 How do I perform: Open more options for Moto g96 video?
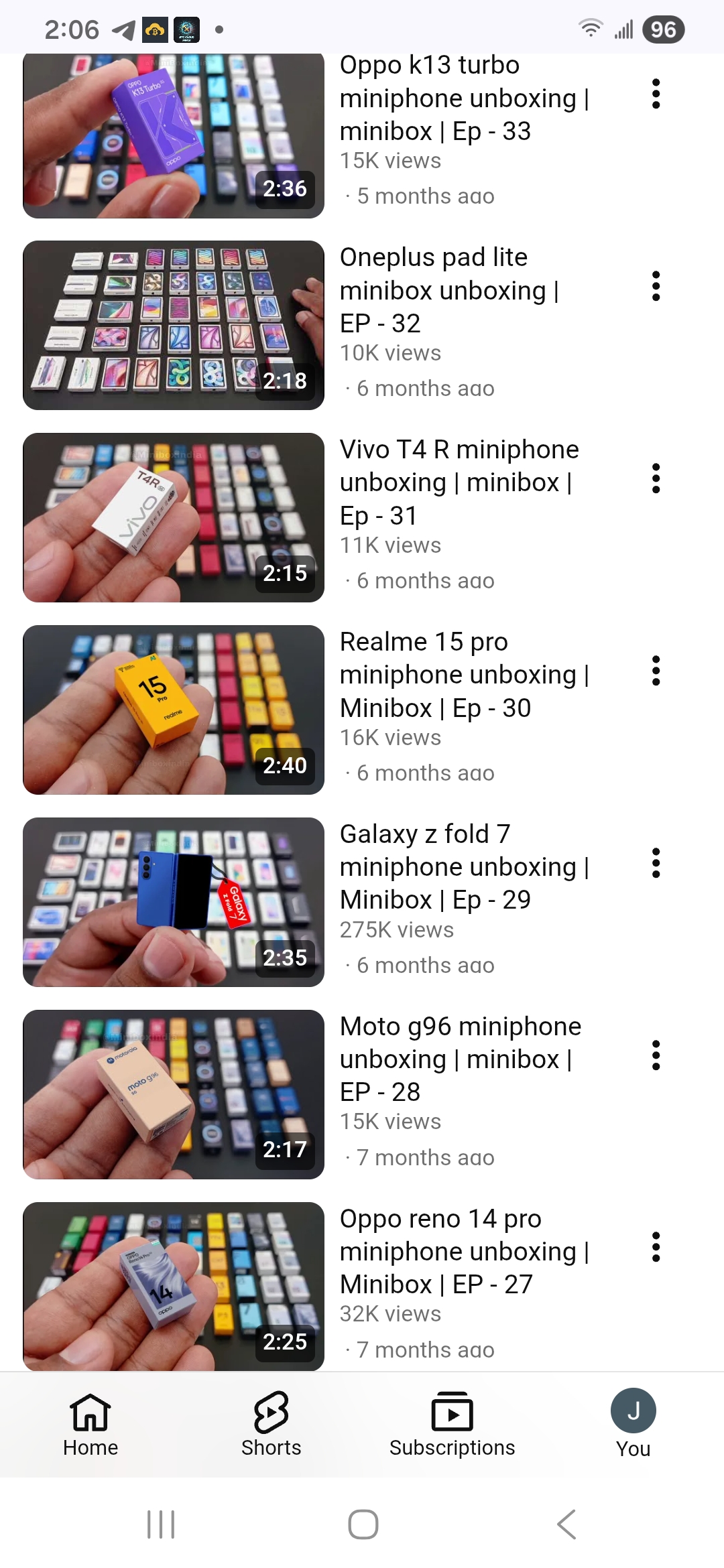pos(656,1055)
